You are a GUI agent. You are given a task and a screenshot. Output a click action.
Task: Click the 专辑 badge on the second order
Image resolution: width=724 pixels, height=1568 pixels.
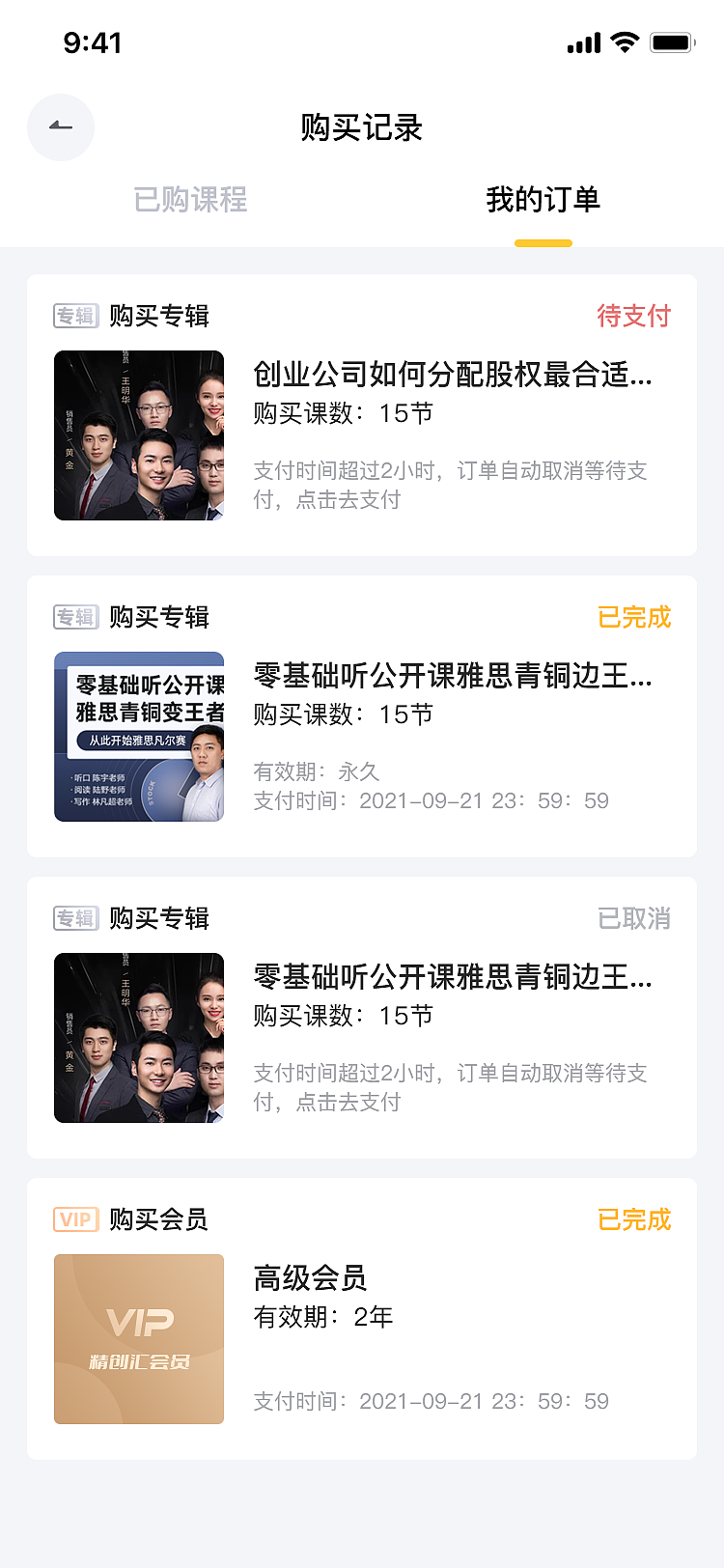click(75, 616)
